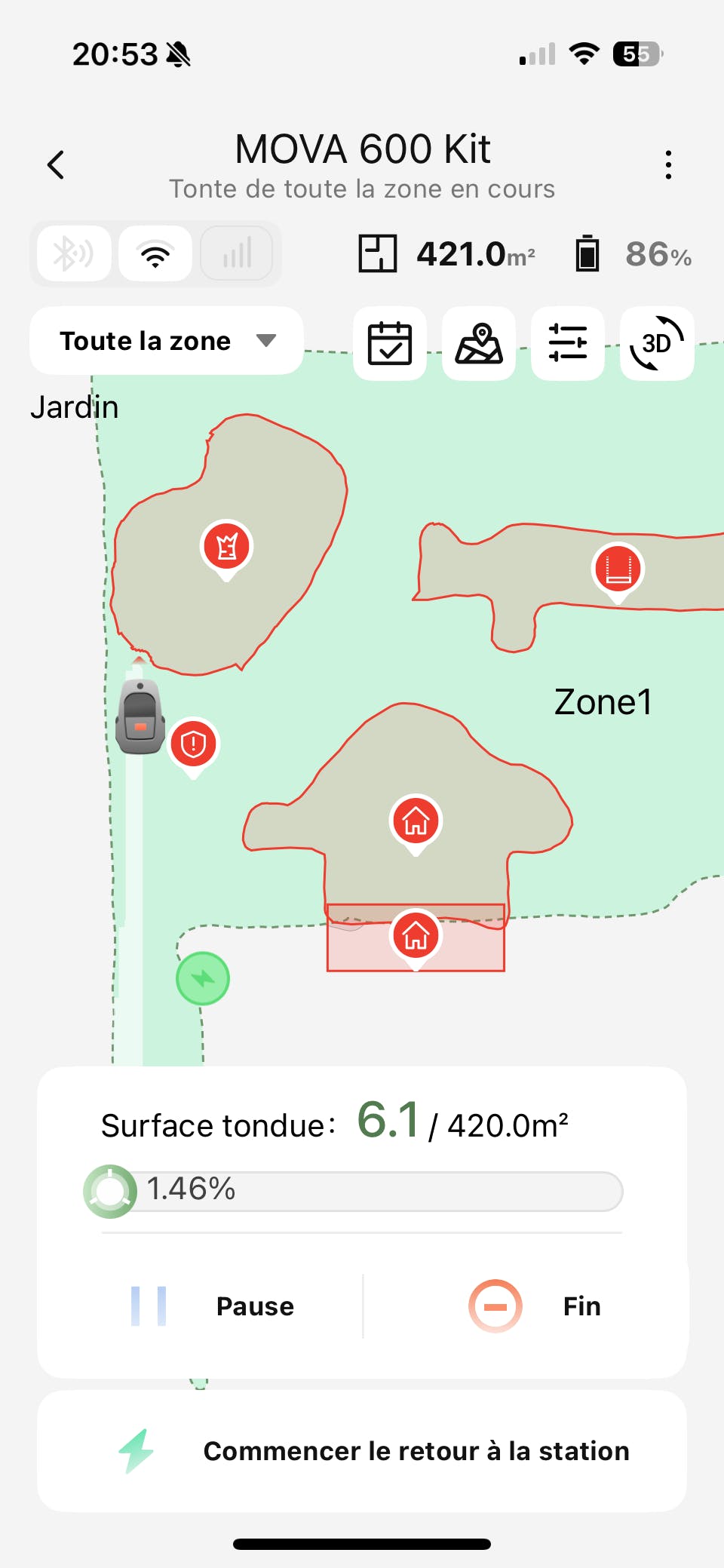Tap the Wi-Fi connection indicator
This screenshot has height=1568, width=724.
point(155,253)
